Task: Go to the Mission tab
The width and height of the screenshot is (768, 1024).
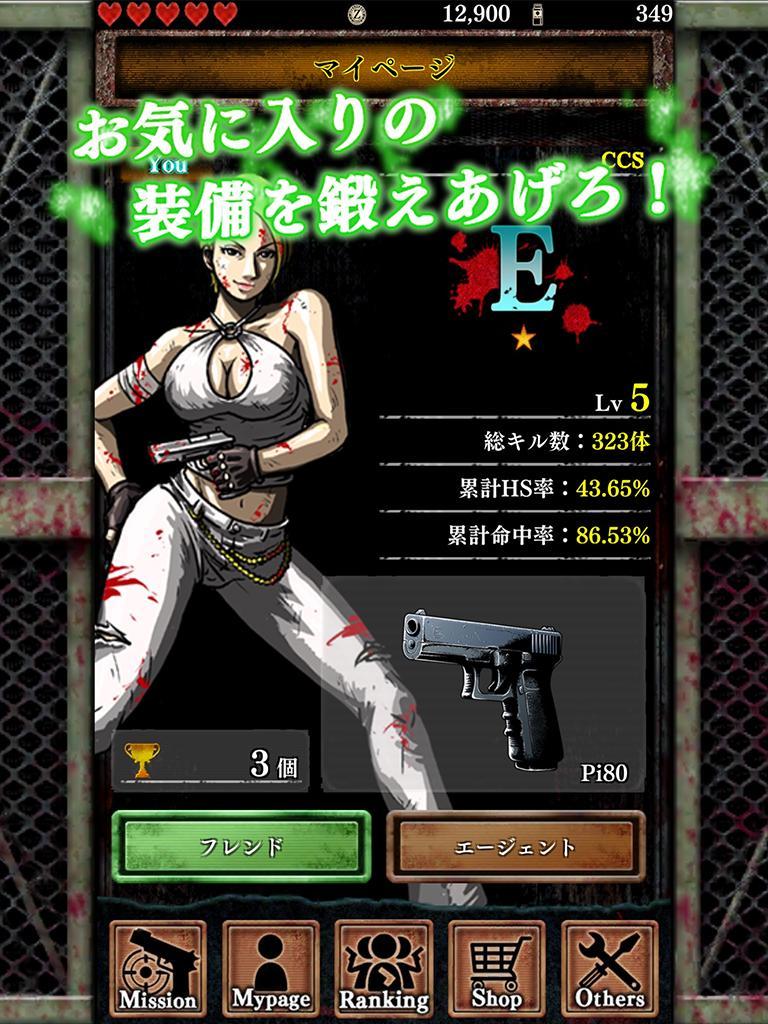Action: (x=158, y=968)
